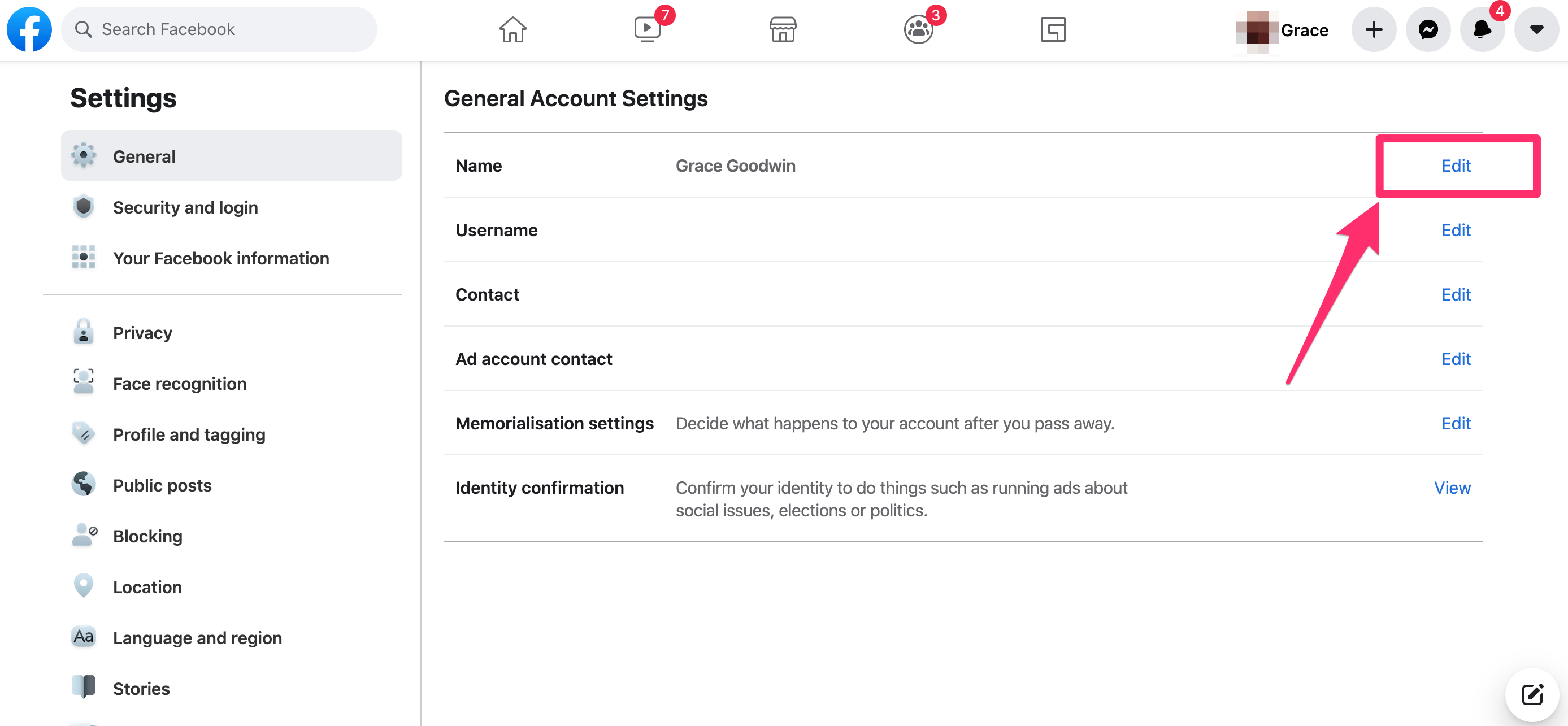
Task: Expand the account dropdown arrow
Action: click(1536, 30)
